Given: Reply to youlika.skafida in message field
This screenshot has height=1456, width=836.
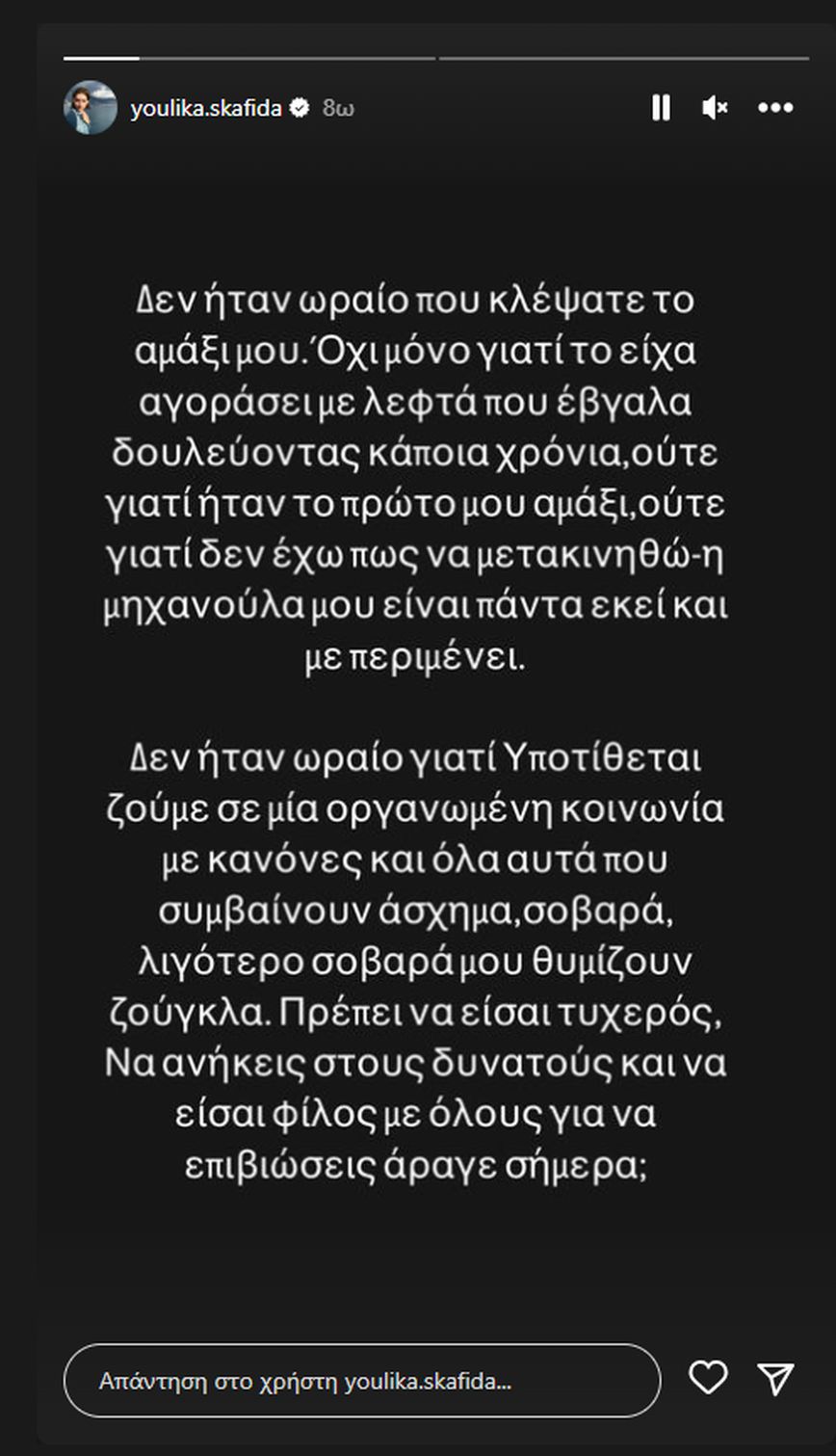Looking at the screenshot, I should (x=361, y=1381).
